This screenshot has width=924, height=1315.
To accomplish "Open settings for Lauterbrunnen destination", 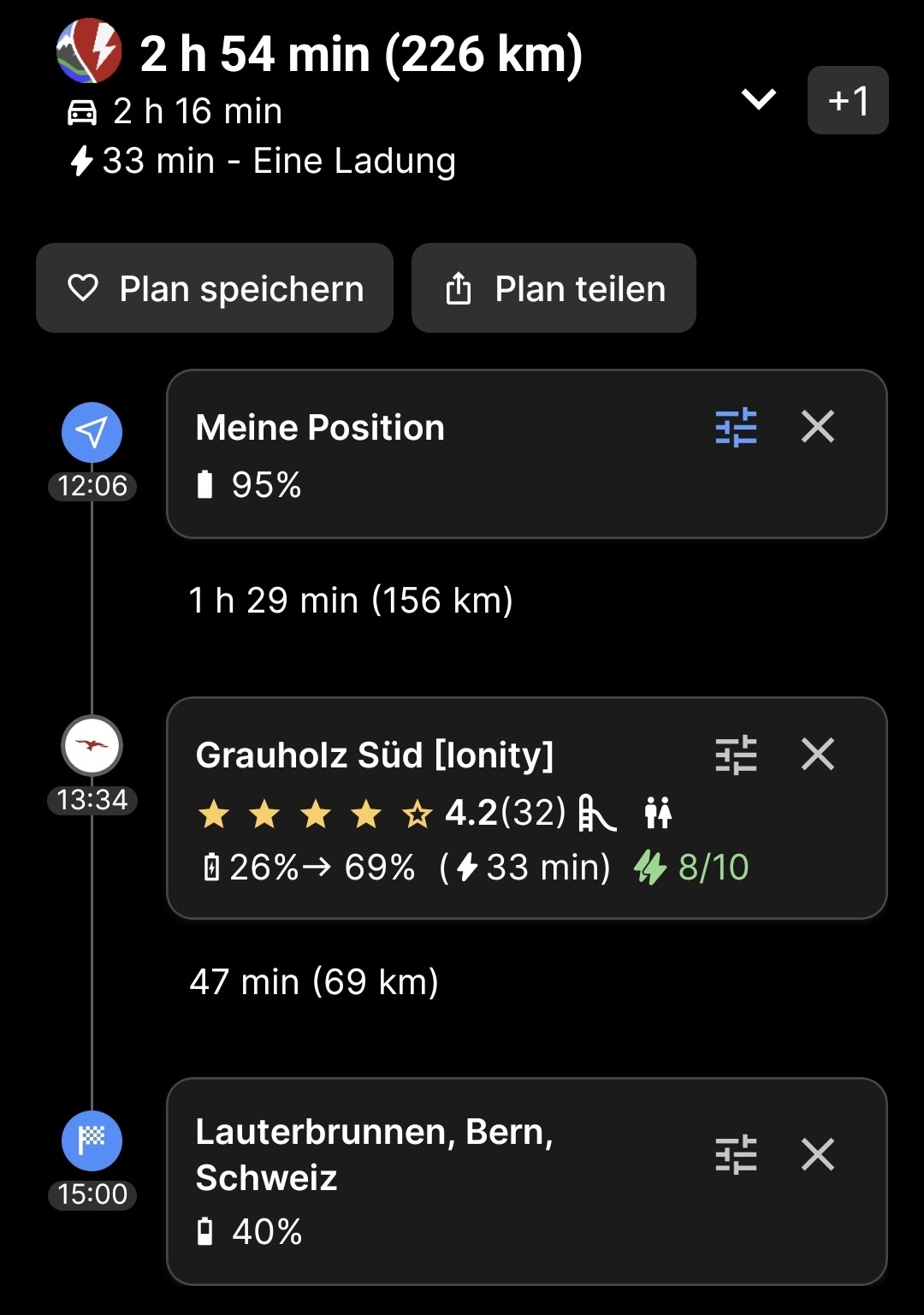I will point(736,1154).
